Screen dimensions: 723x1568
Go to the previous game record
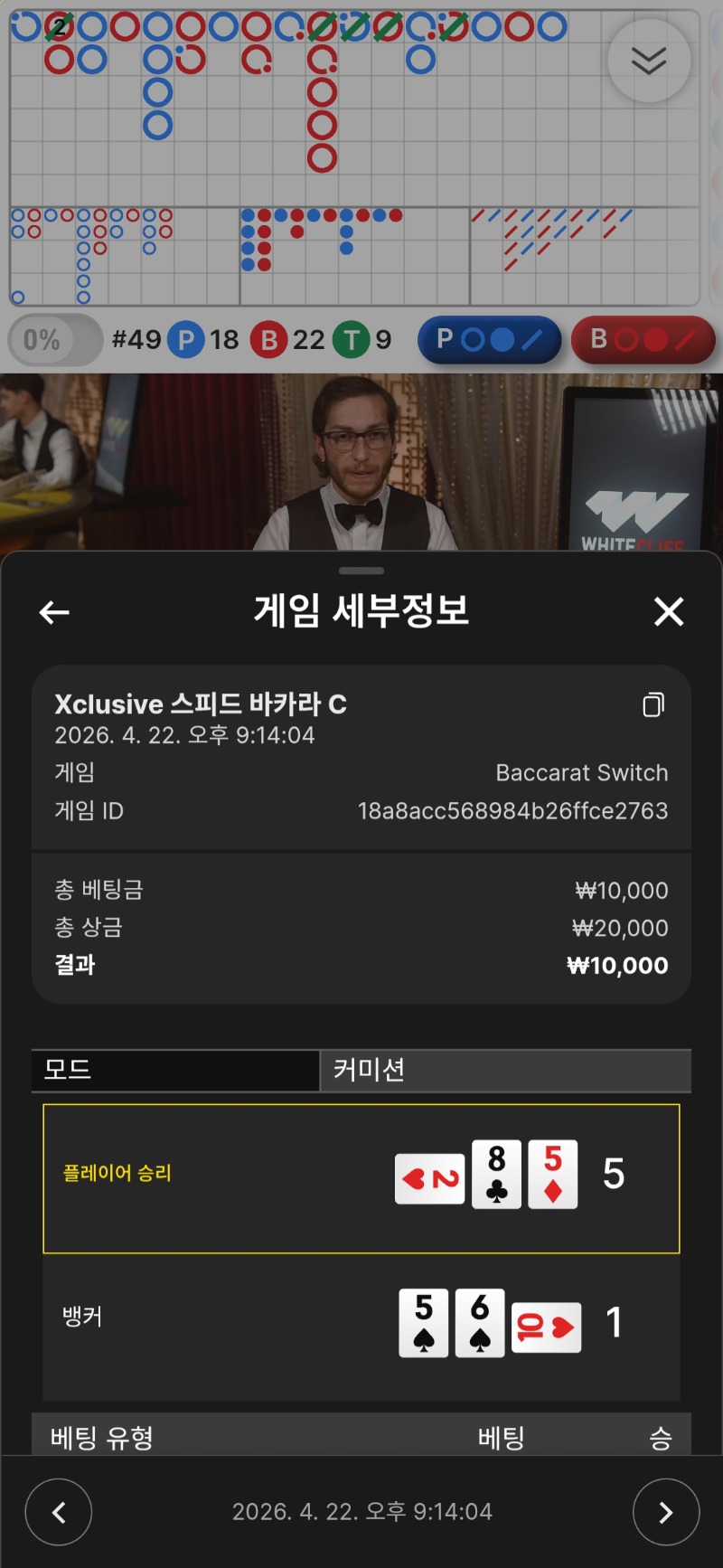pyautogui.click(x=59, y=1512)
